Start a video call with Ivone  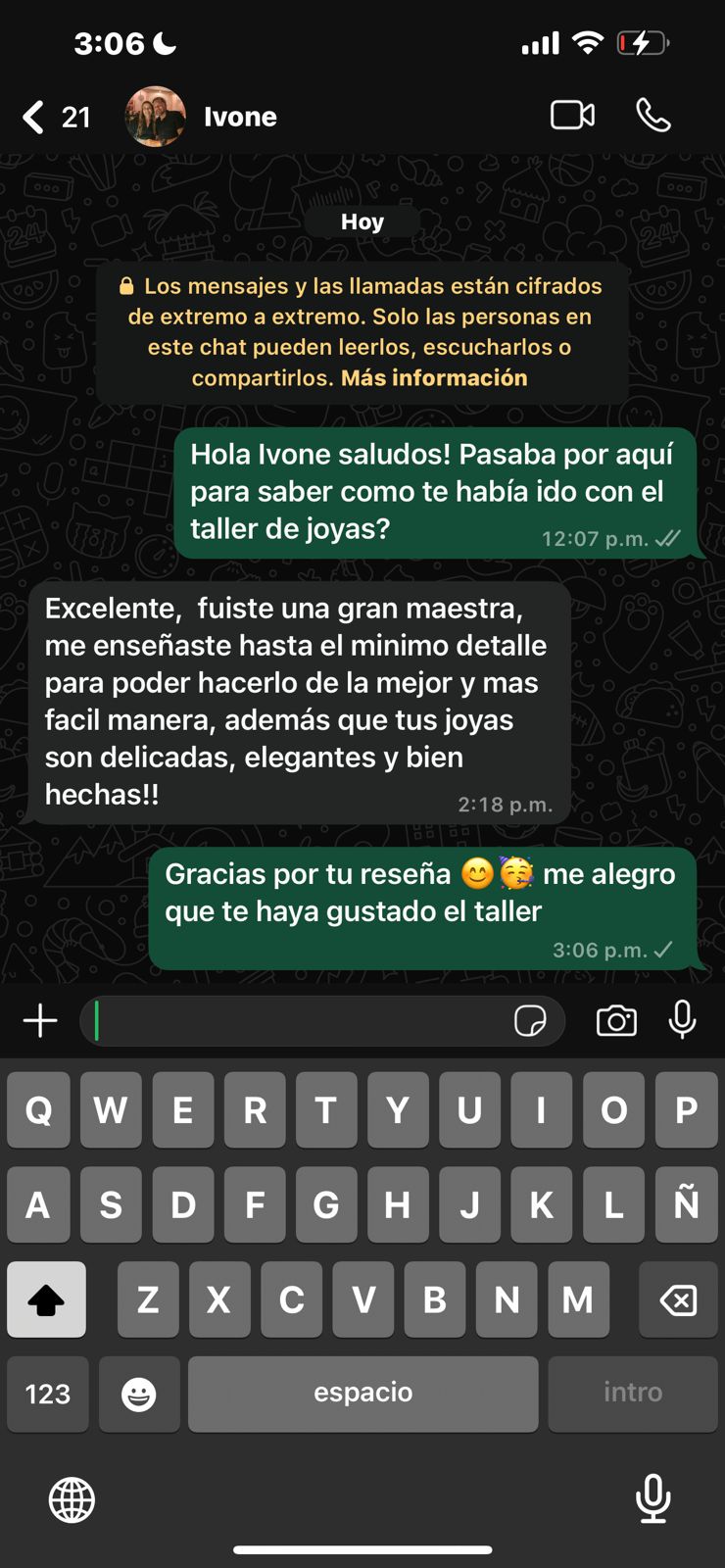coord(572,116)
